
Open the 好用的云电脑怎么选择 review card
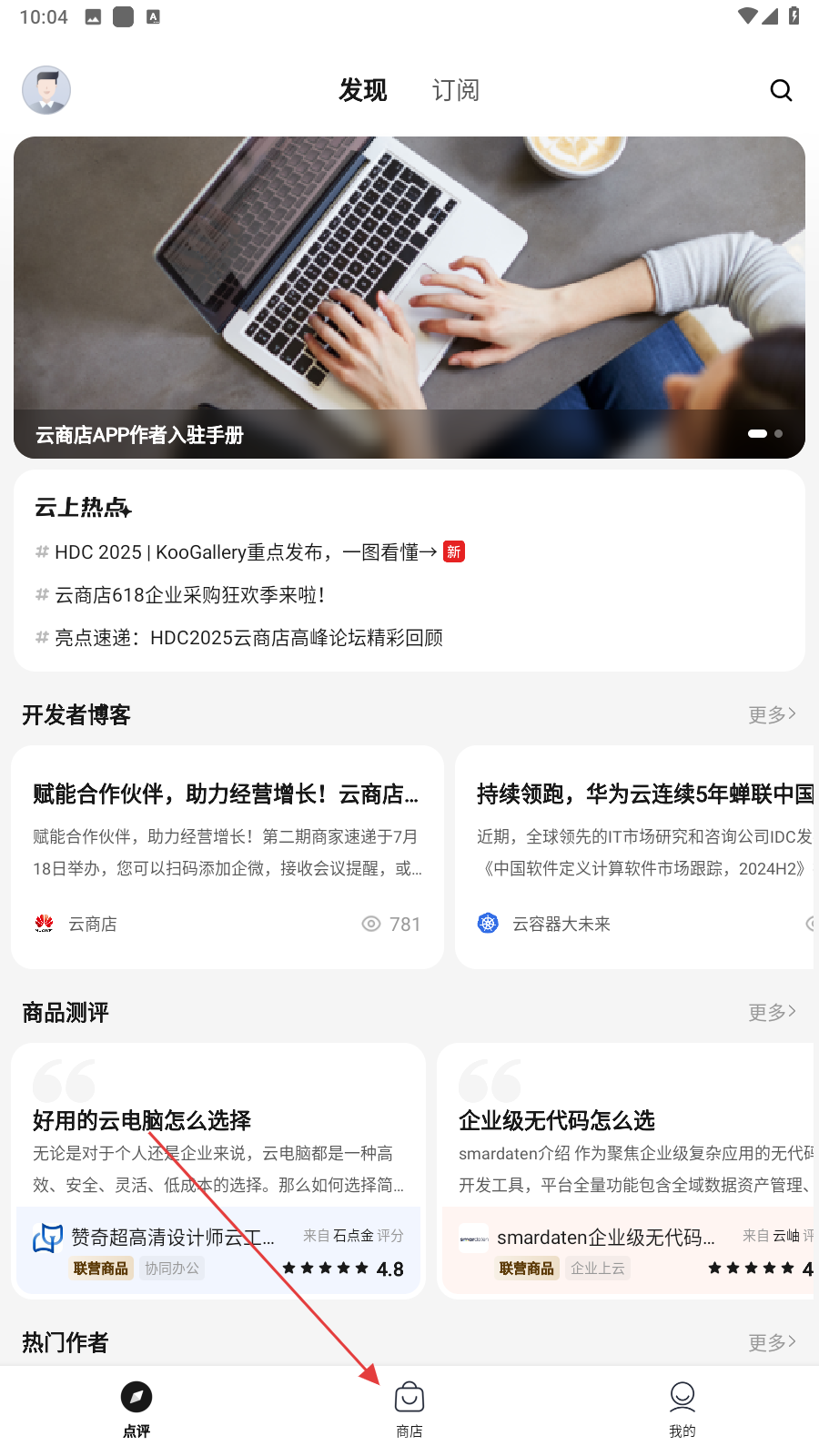click(x=218, y=1137)
